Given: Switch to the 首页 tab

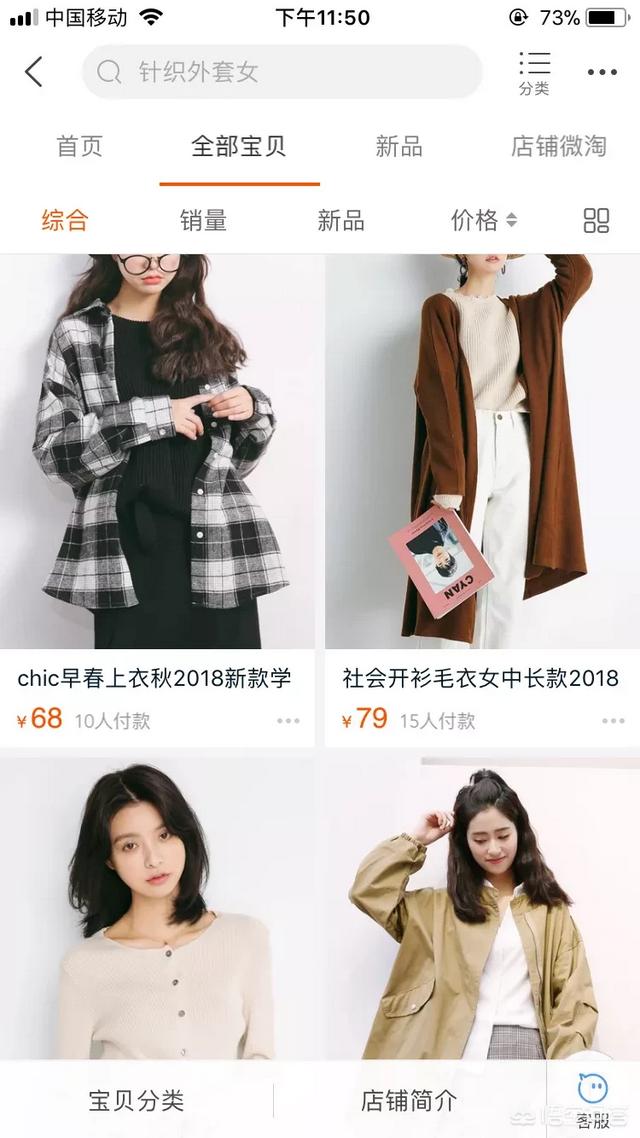Looking at the screenshot, I should click(80, 146).
